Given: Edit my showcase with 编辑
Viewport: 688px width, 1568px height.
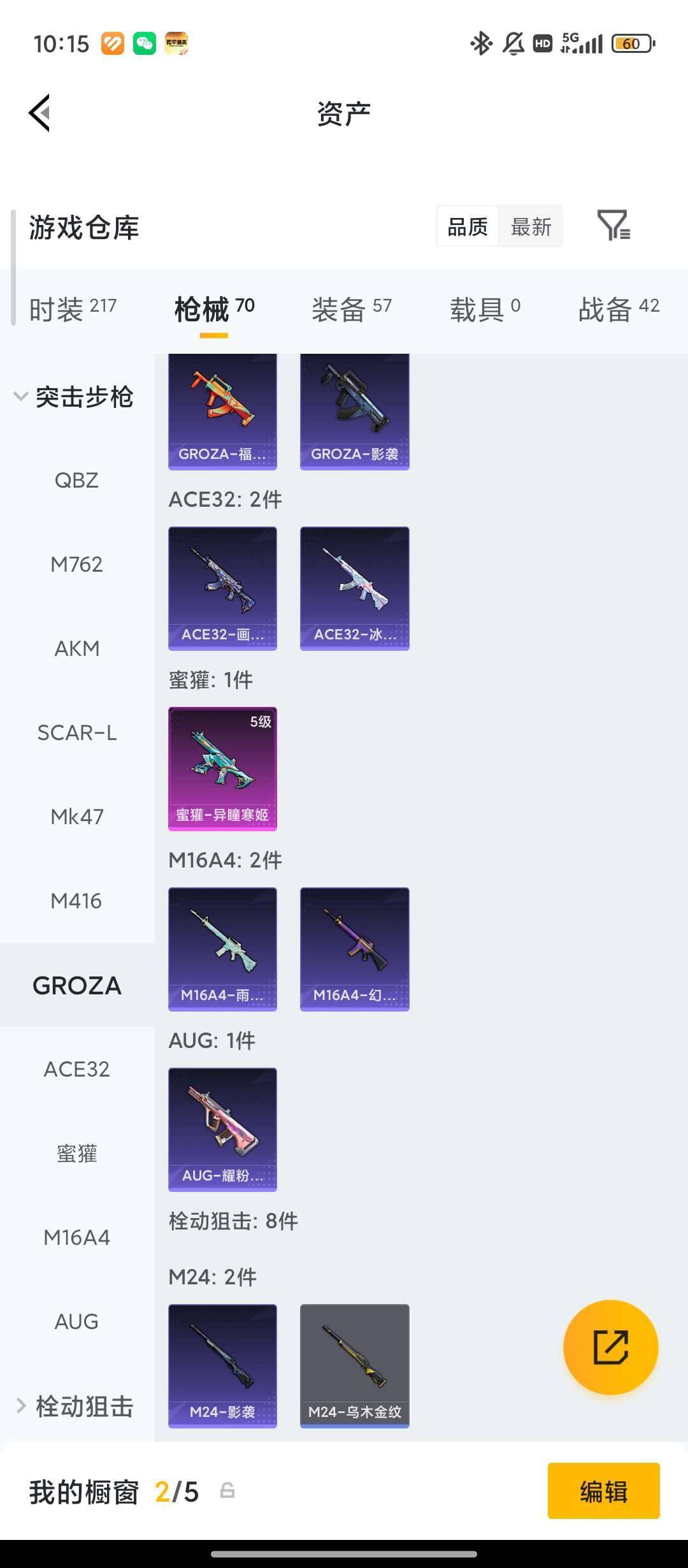Looking at the screenshot, I should (603, 1491).
